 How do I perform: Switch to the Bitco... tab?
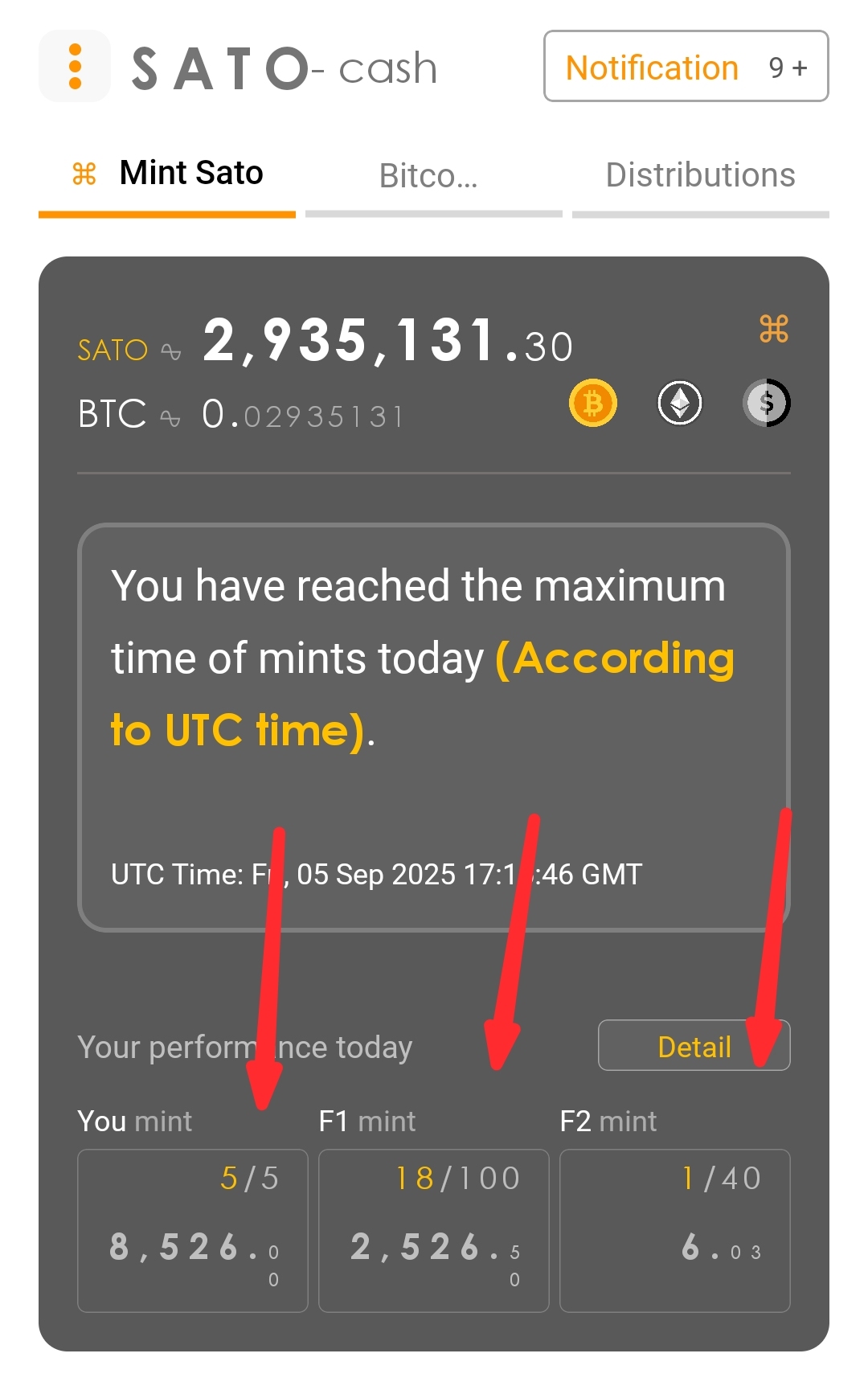[x=429, y=176]
